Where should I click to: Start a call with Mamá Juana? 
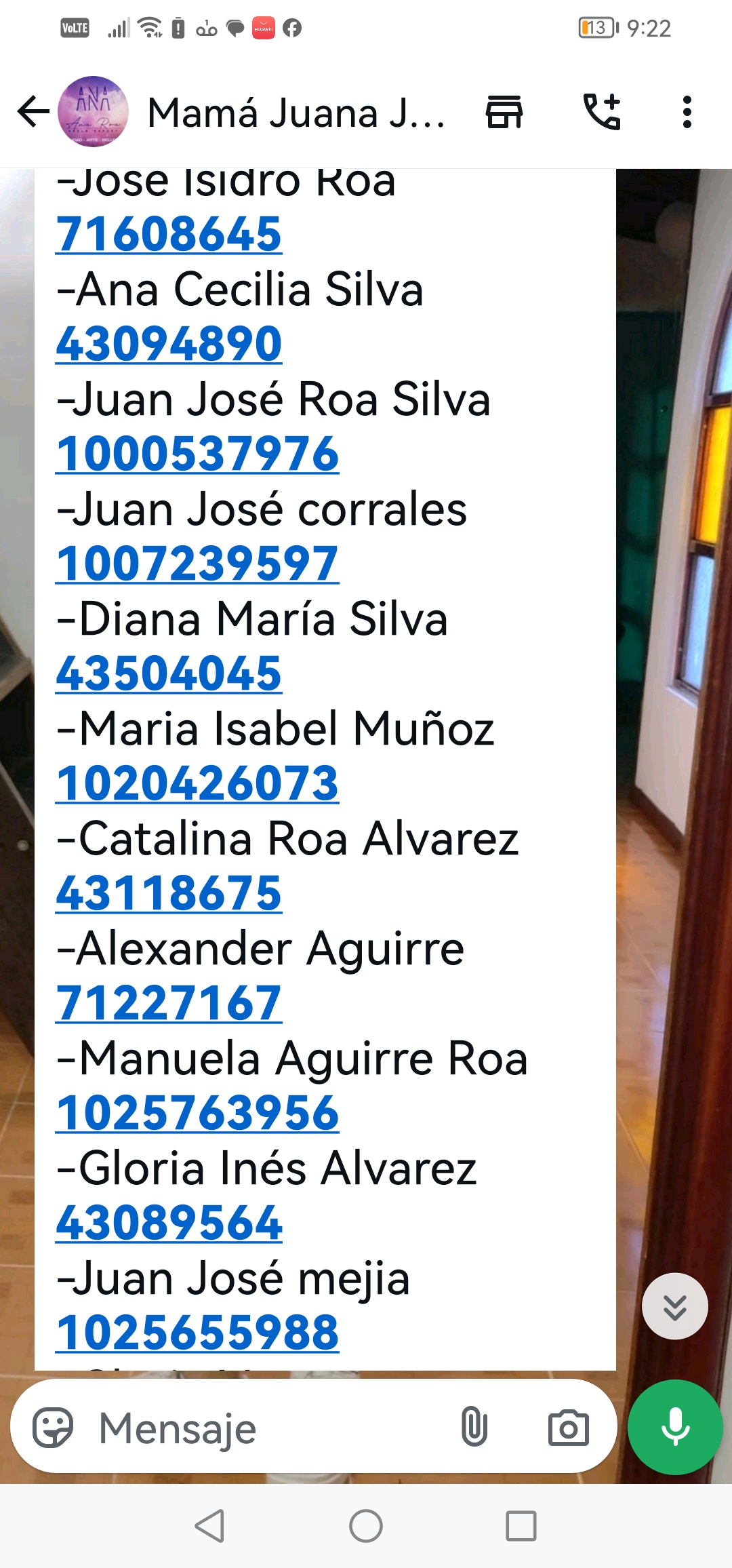point(602,112)
